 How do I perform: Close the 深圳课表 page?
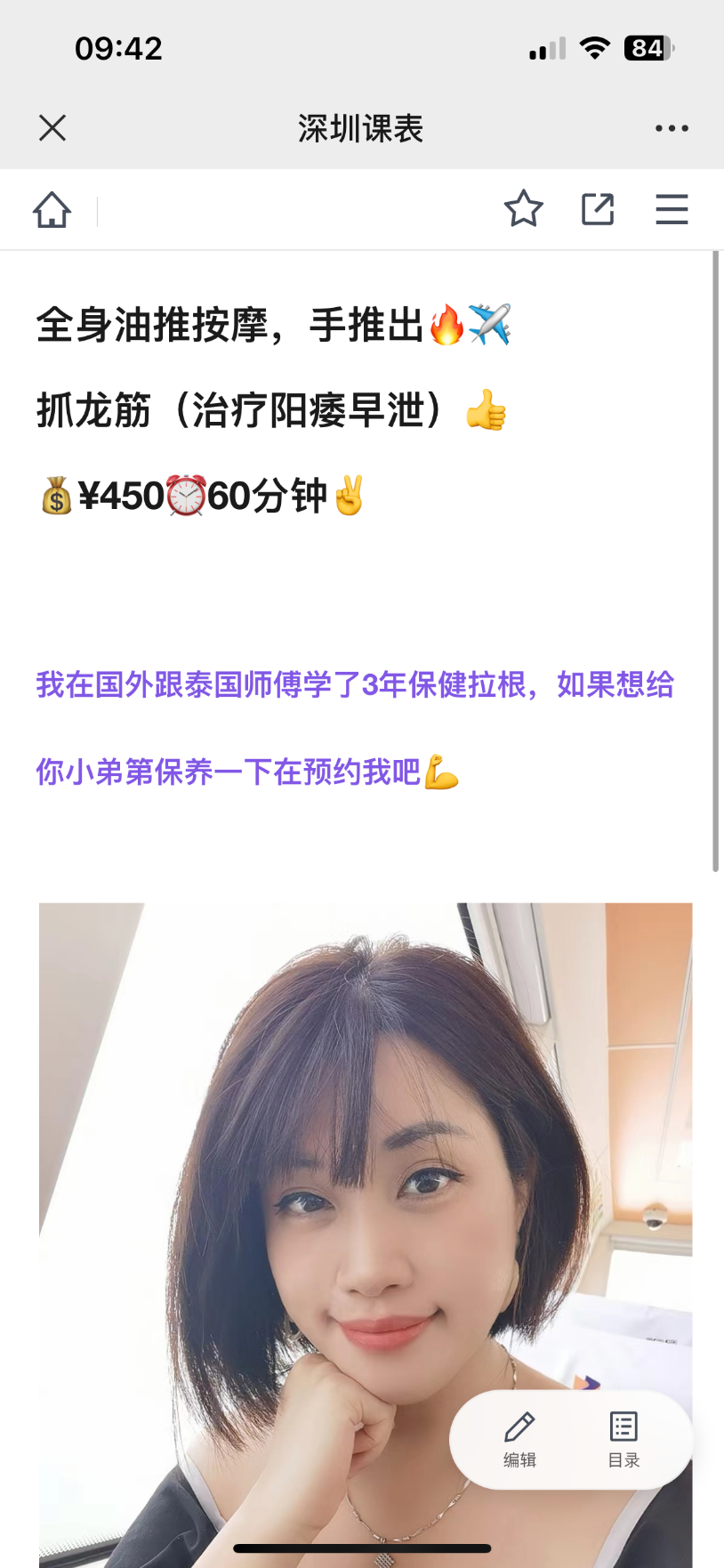point(52,128)
